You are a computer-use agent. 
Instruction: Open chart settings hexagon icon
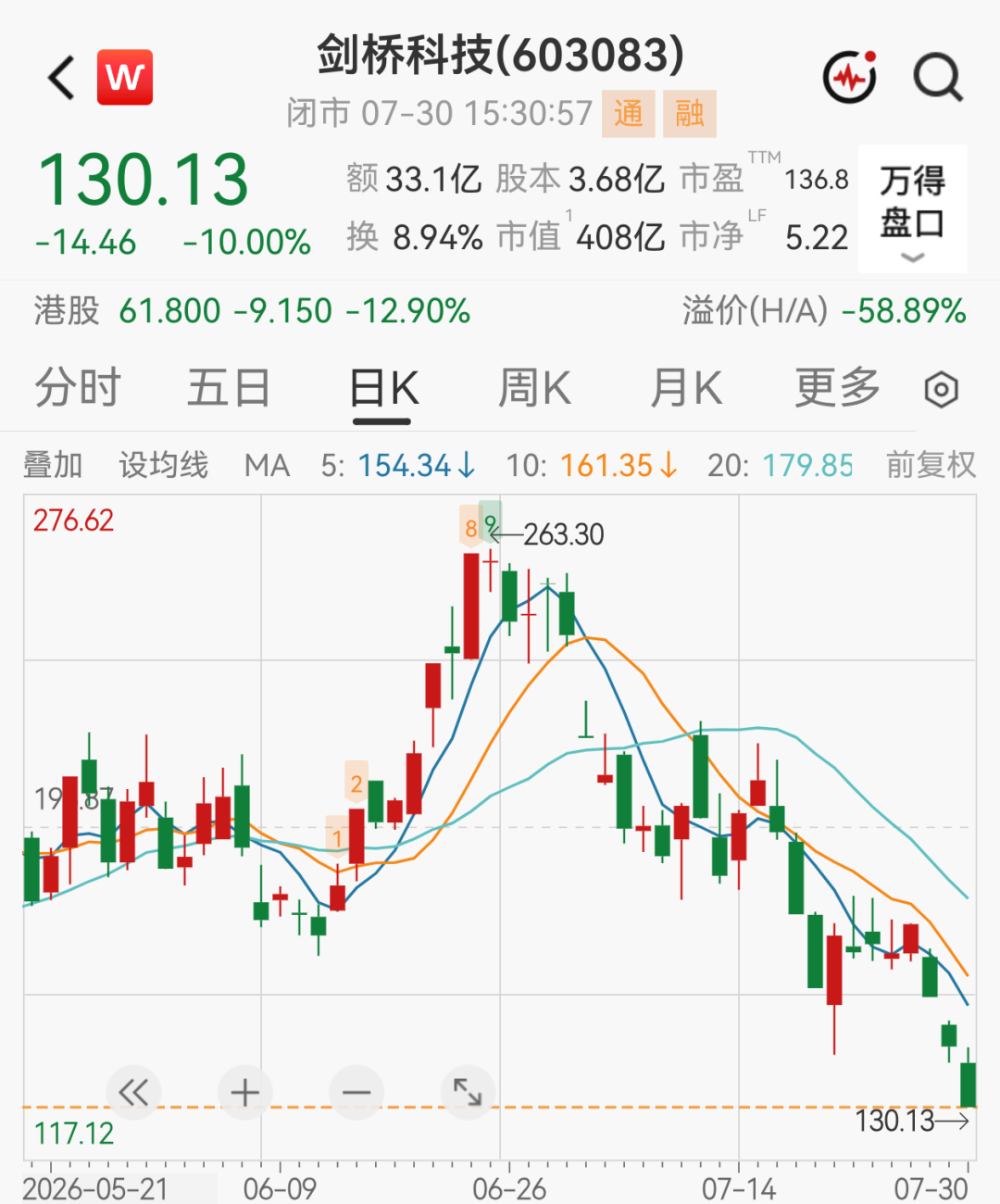pos(941,390)
